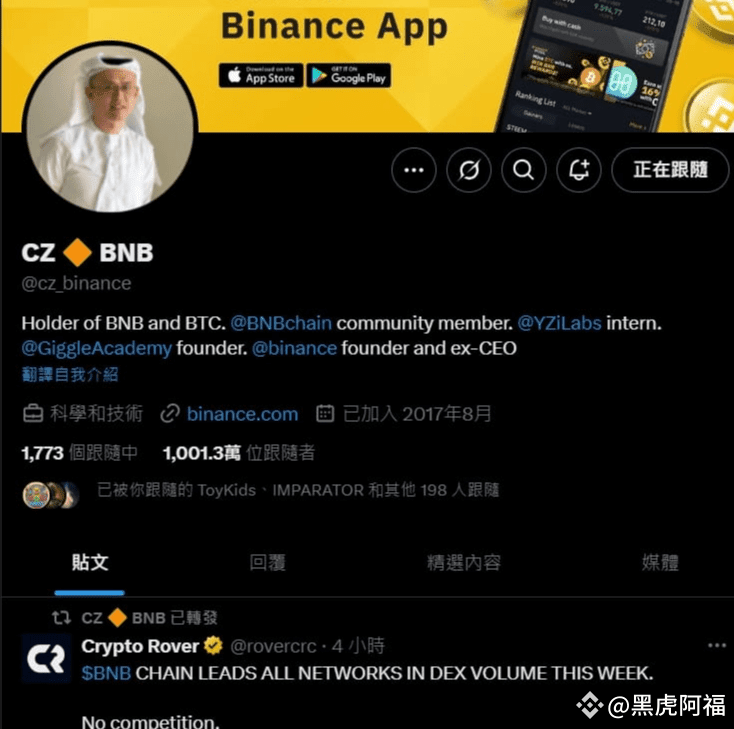View the 1,001.3萬 位跟隨者 followers list
Screen dimensions: 734x729
(239, 453)
